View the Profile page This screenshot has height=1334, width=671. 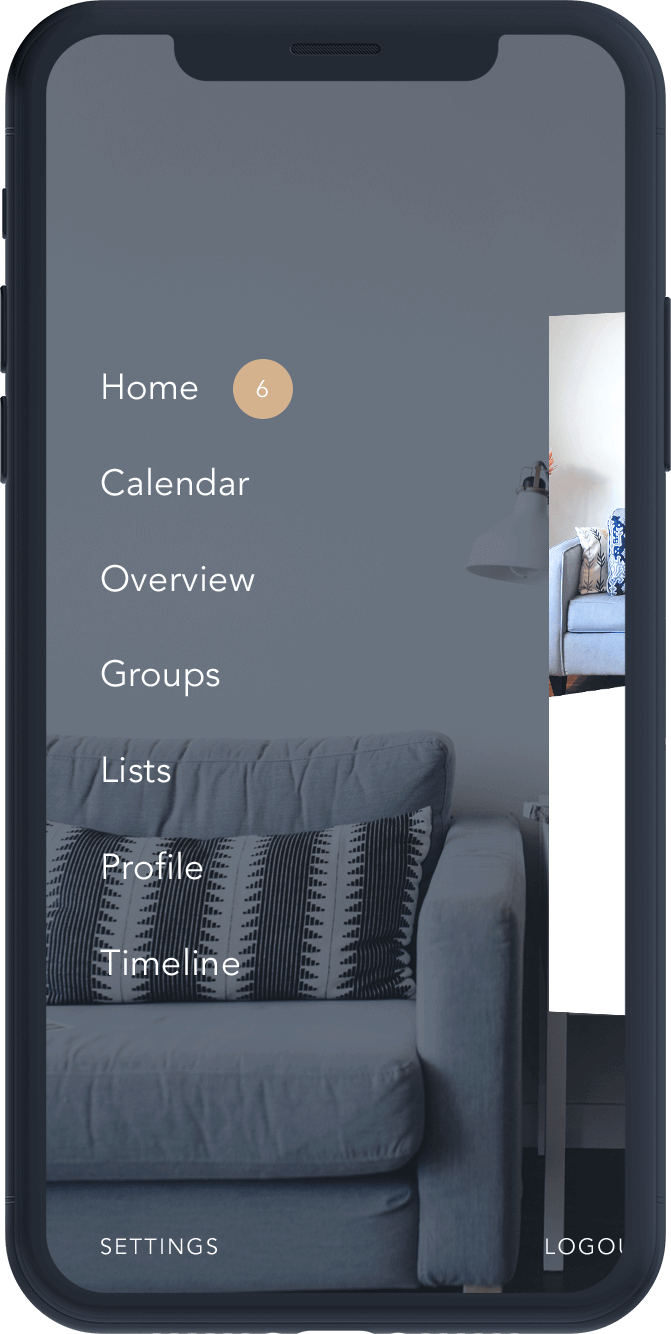(152, 867)
